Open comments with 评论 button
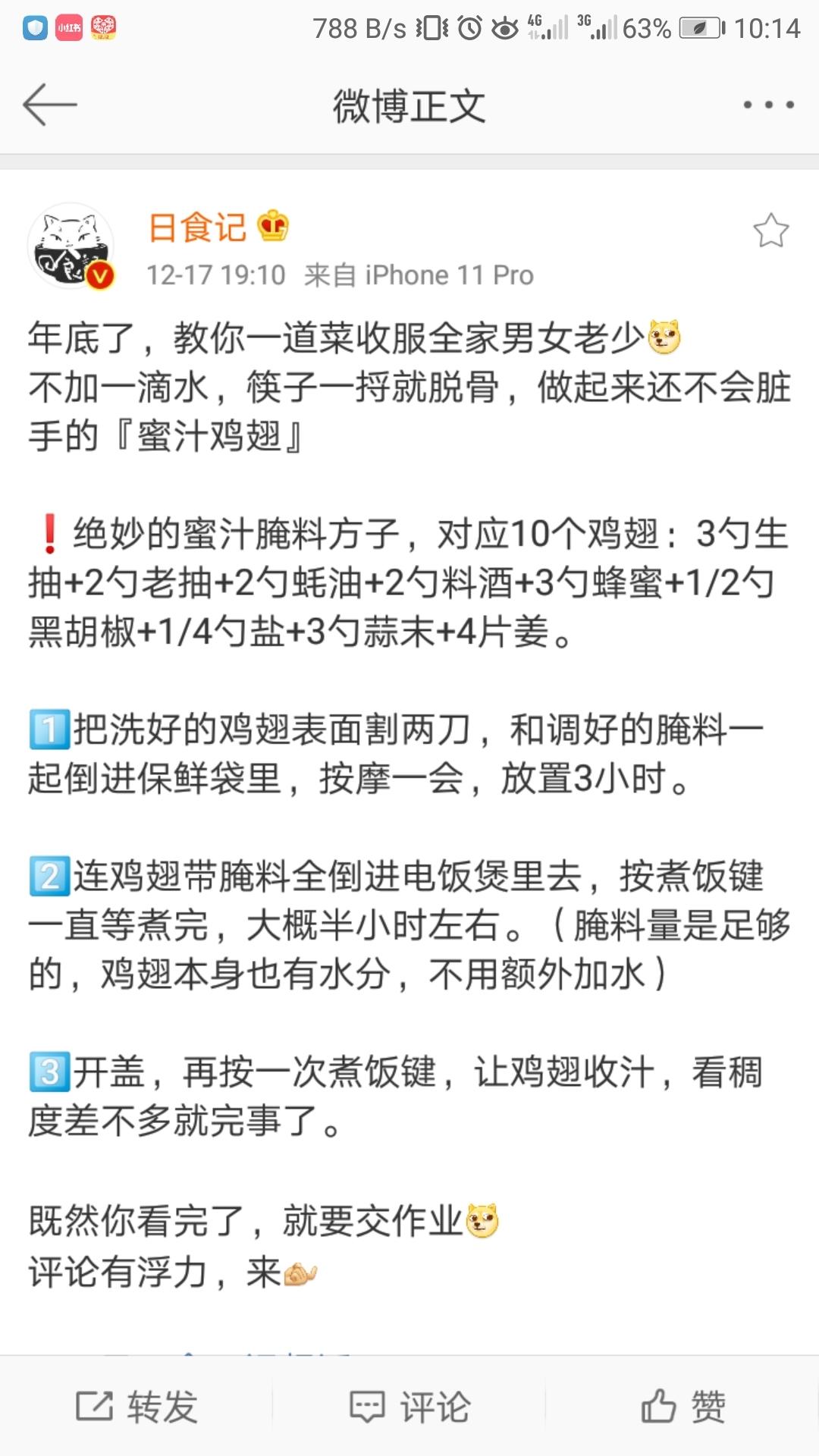Viewport: 819px width, 1456px height. [409, 1407]
